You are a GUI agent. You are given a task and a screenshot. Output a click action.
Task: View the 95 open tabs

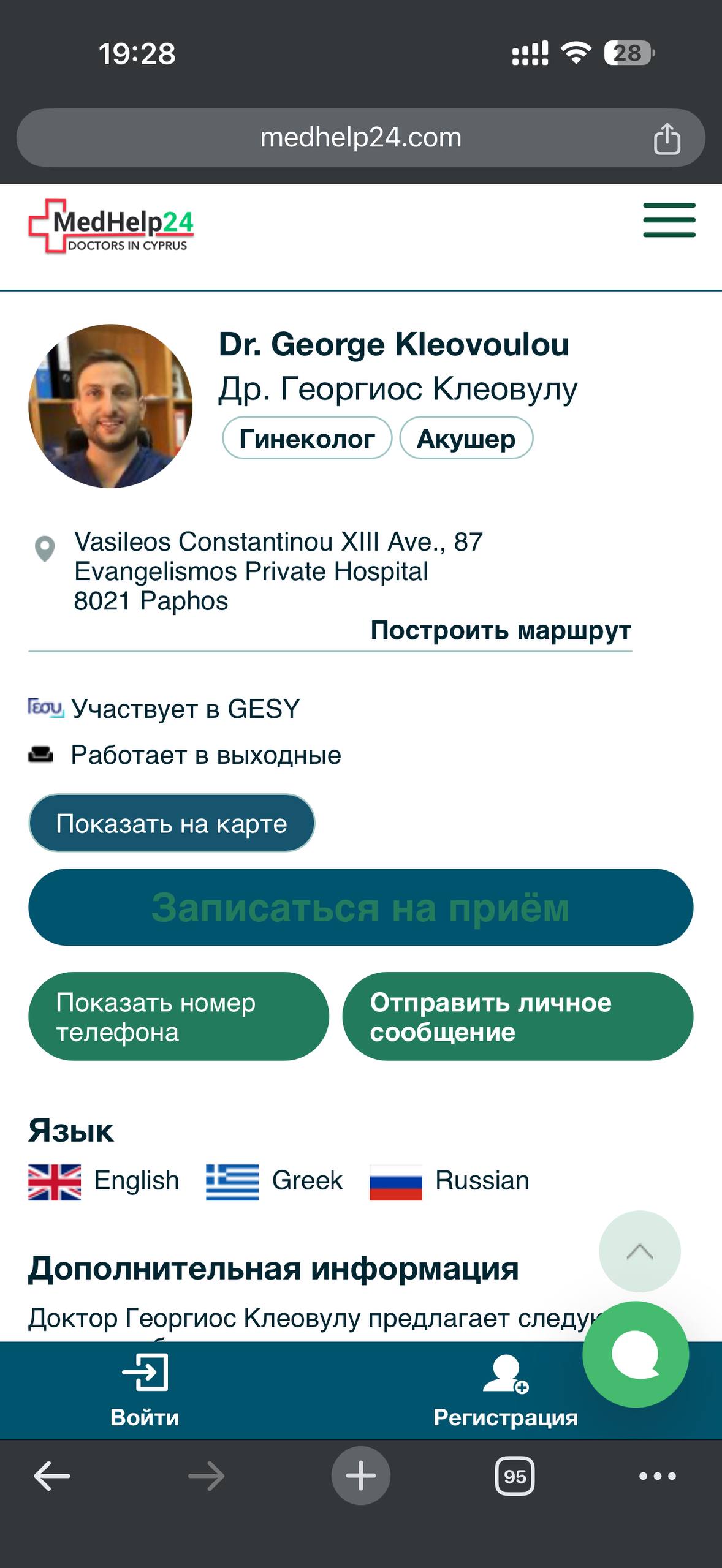514,1477
